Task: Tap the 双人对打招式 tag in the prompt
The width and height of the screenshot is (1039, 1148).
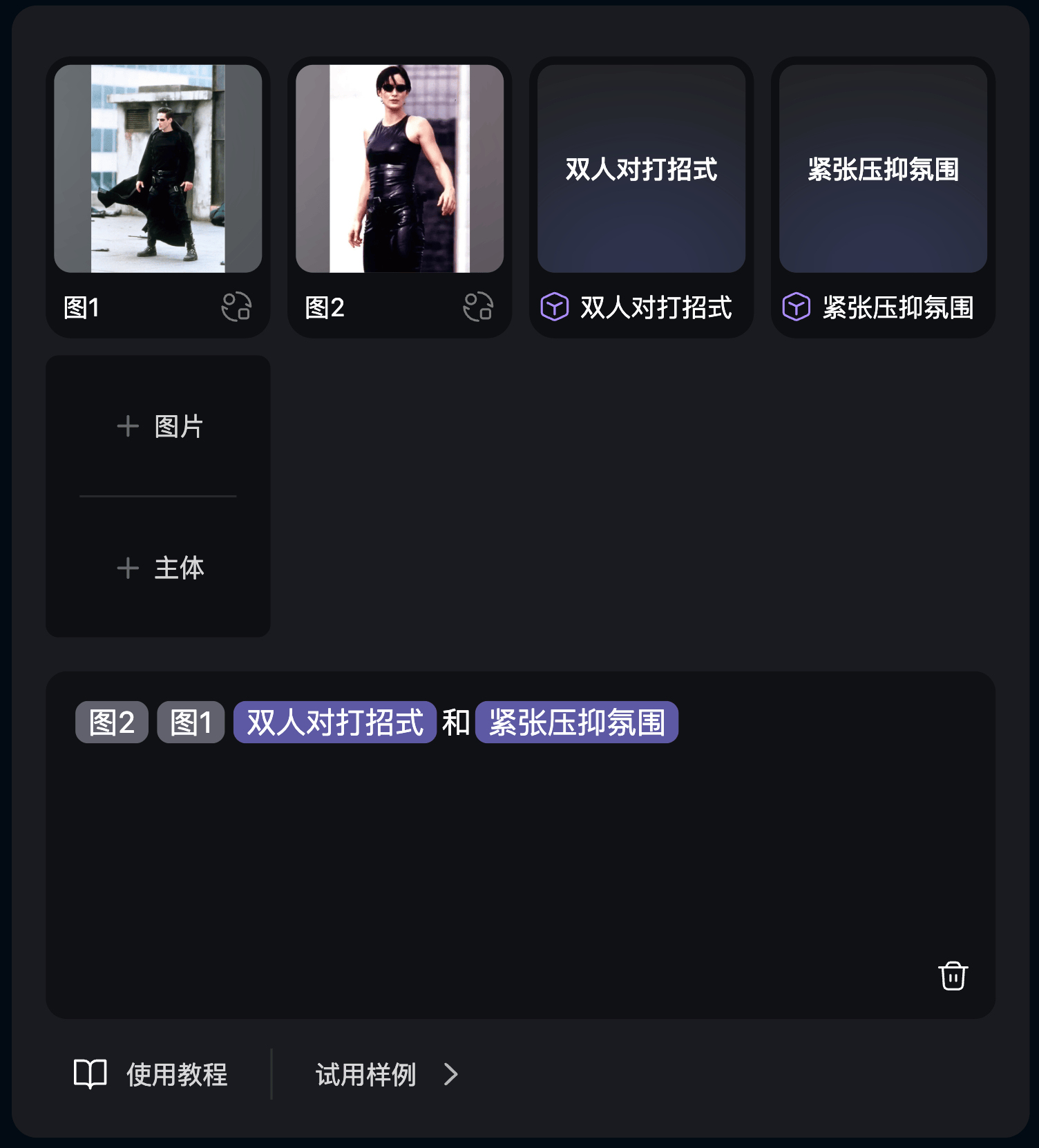Action: 334,723
